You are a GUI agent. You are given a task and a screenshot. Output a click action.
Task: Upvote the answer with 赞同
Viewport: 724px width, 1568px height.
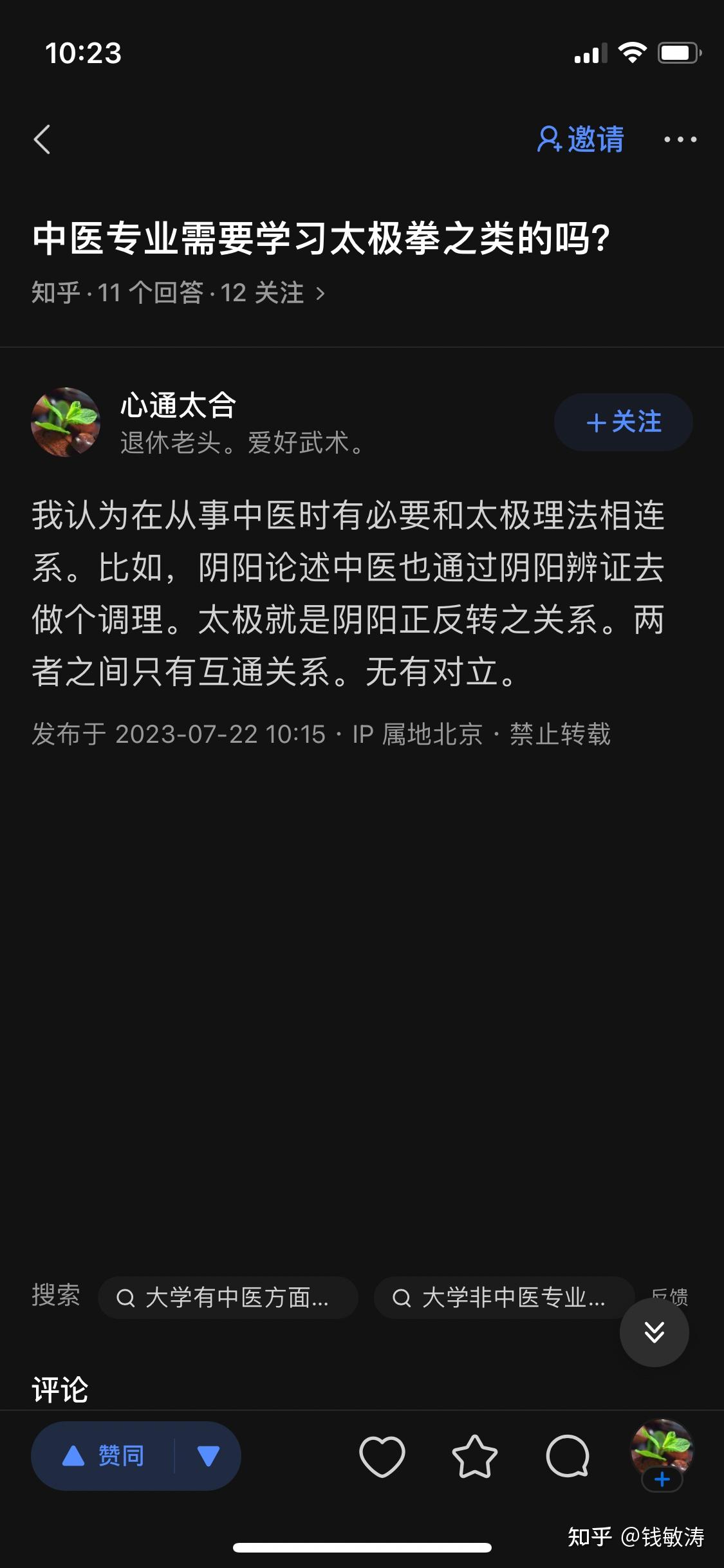coord(103,1456)
